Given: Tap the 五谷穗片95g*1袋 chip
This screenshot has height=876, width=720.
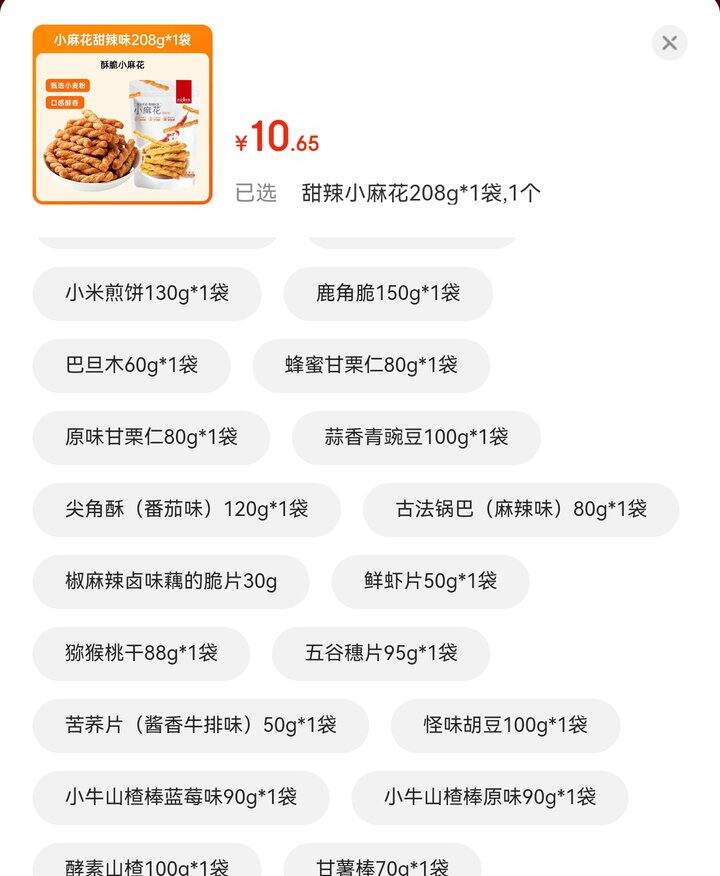Looking at the screenshot, I should [x=381, y=653].
